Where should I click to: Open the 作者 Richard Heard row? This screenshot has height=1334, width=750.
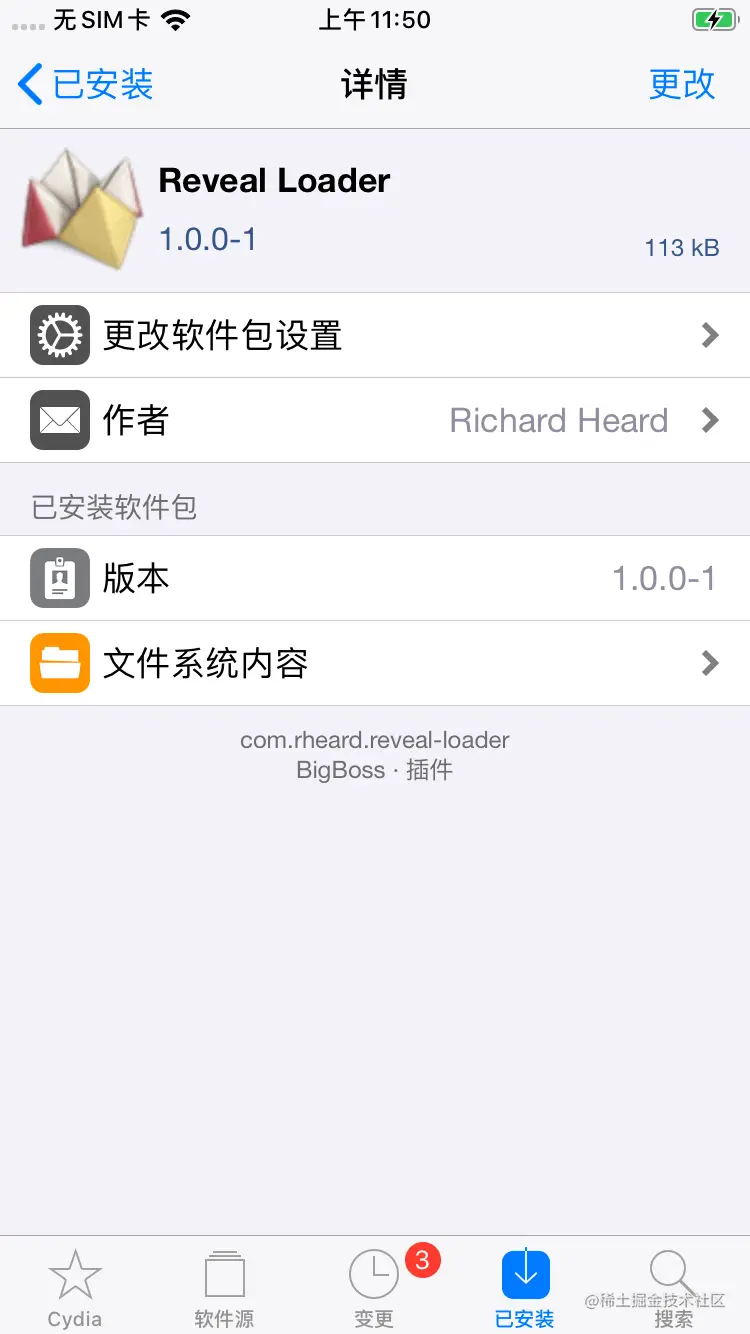(375, 420)
